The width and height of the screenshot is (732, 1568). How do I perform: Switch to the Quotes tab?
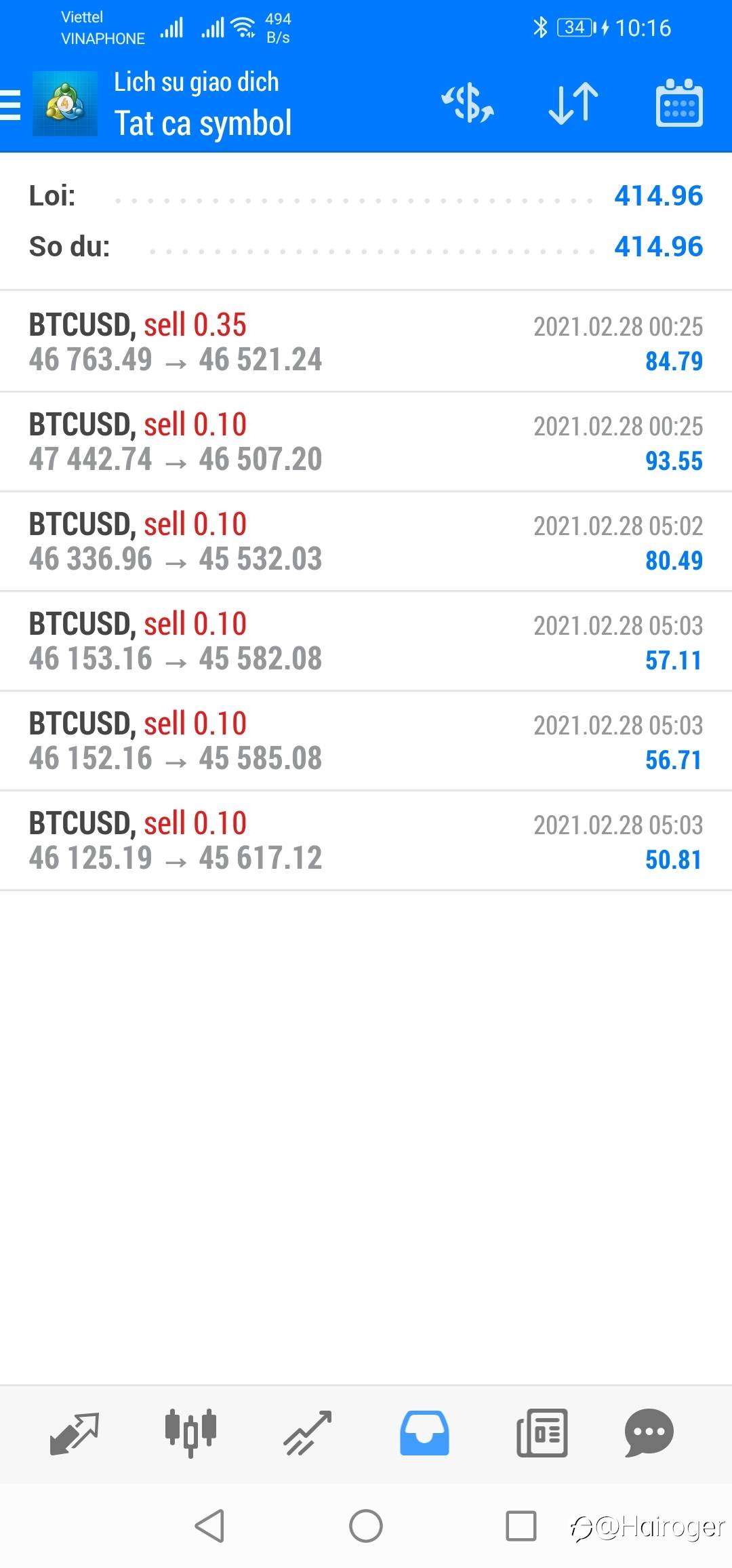(75, 1433)
